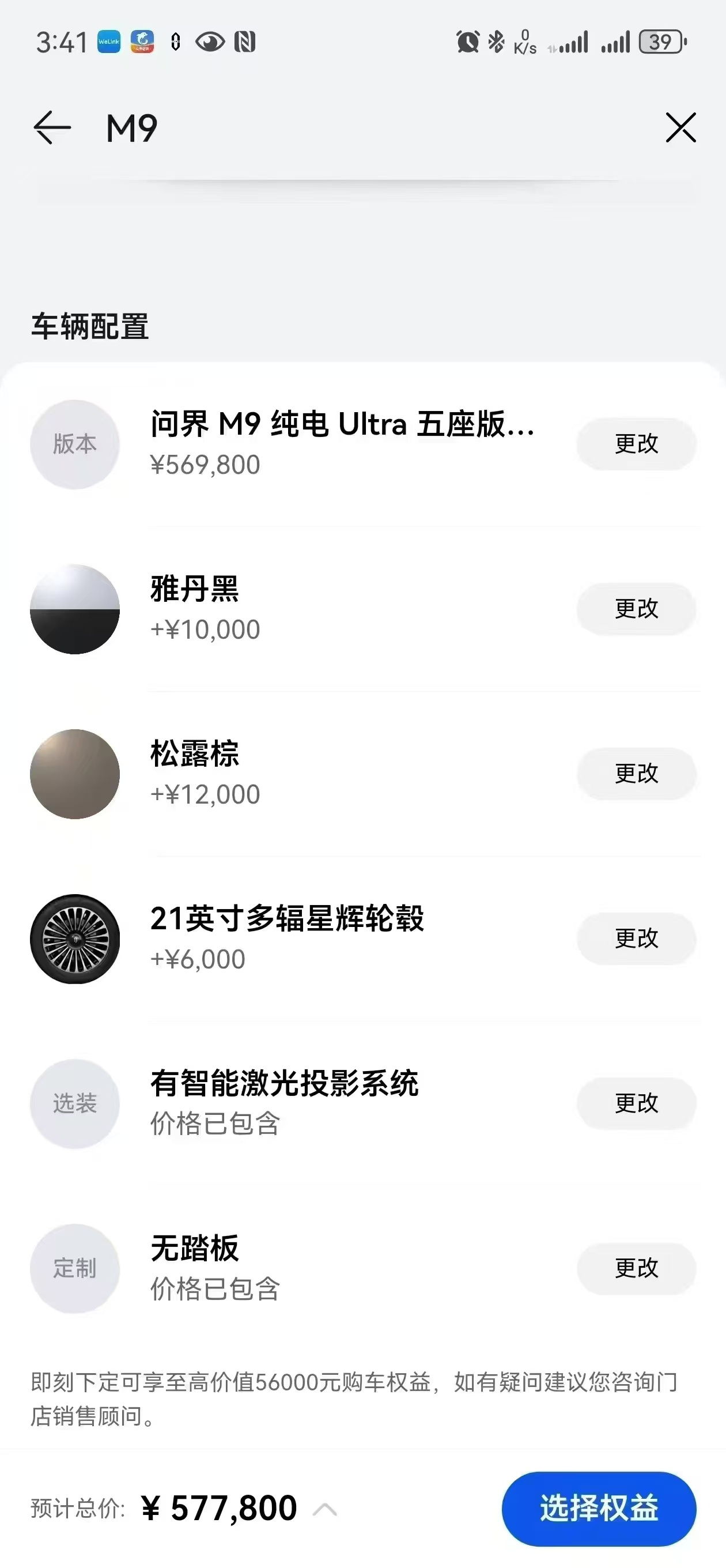Go back from the M9 page

click(52, 128)
